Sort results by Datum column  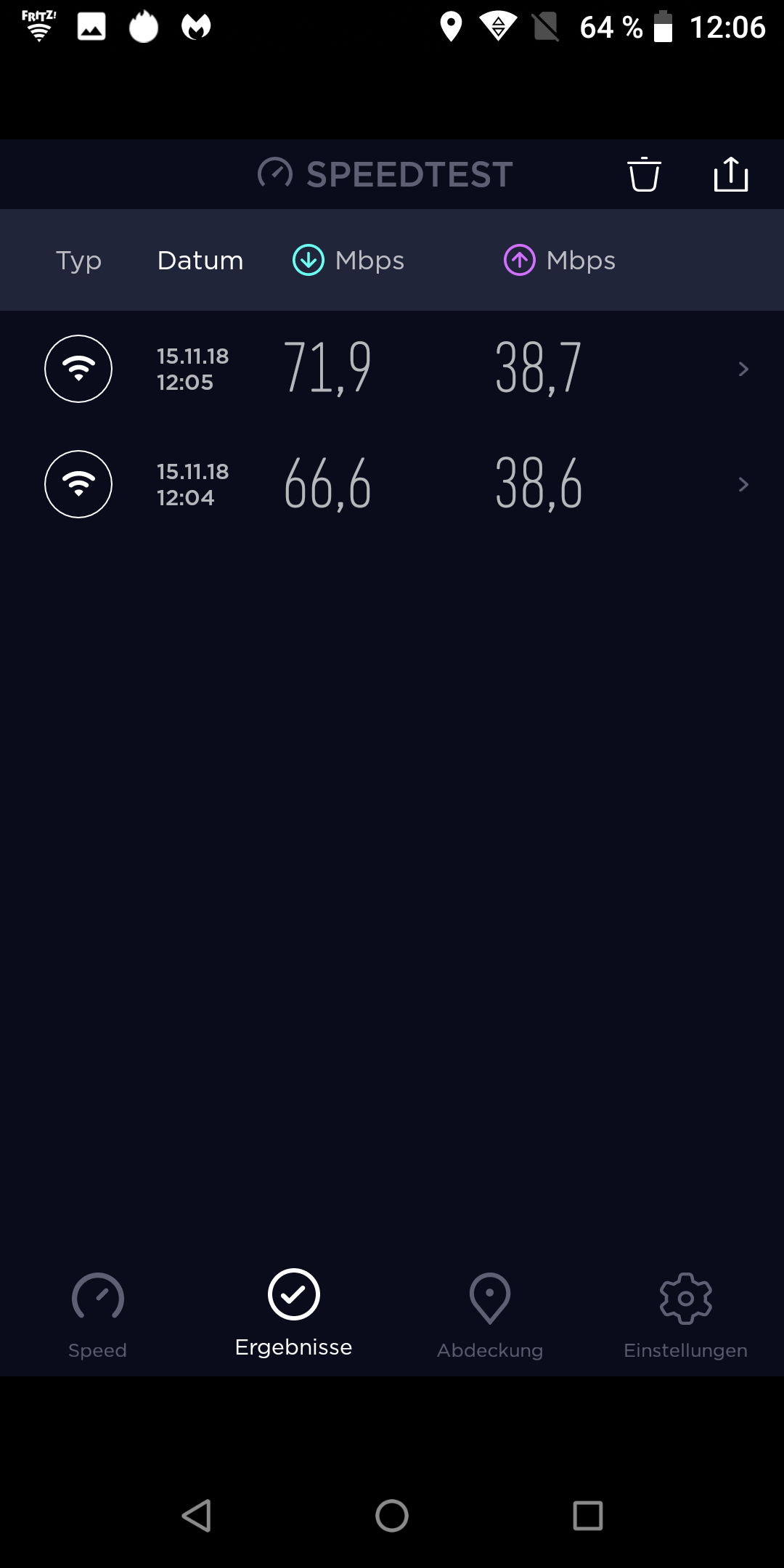[200, 261]
